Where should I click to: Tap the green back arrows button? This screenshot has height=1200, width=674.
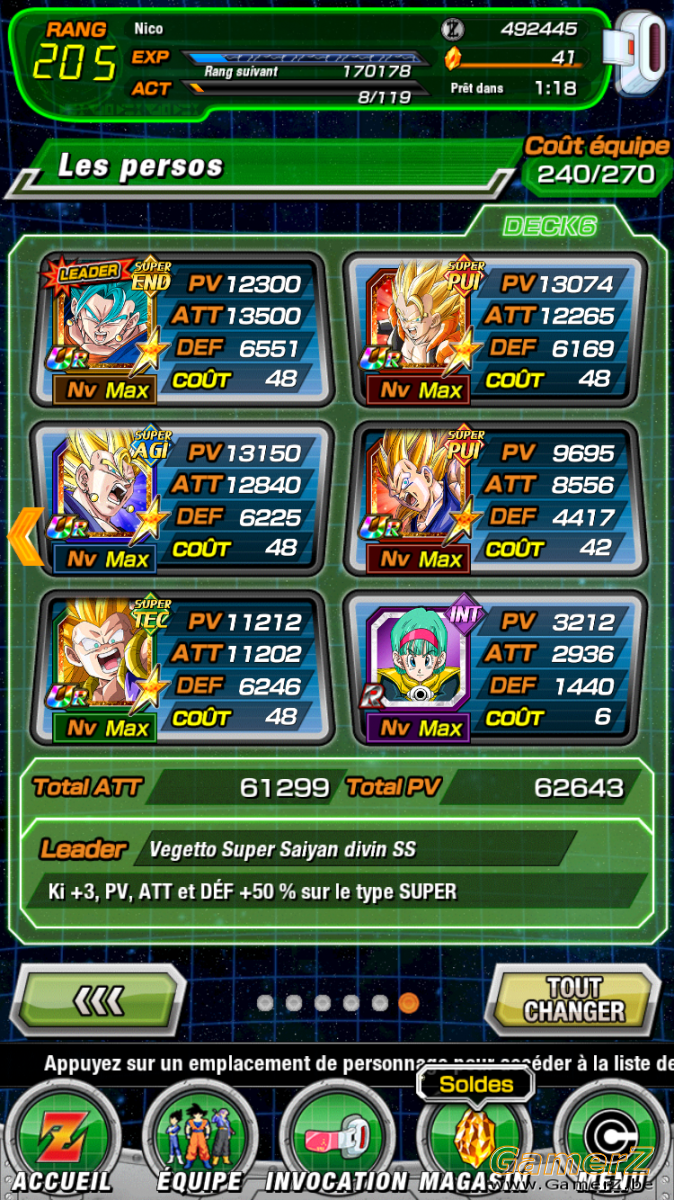pos(103,998)
